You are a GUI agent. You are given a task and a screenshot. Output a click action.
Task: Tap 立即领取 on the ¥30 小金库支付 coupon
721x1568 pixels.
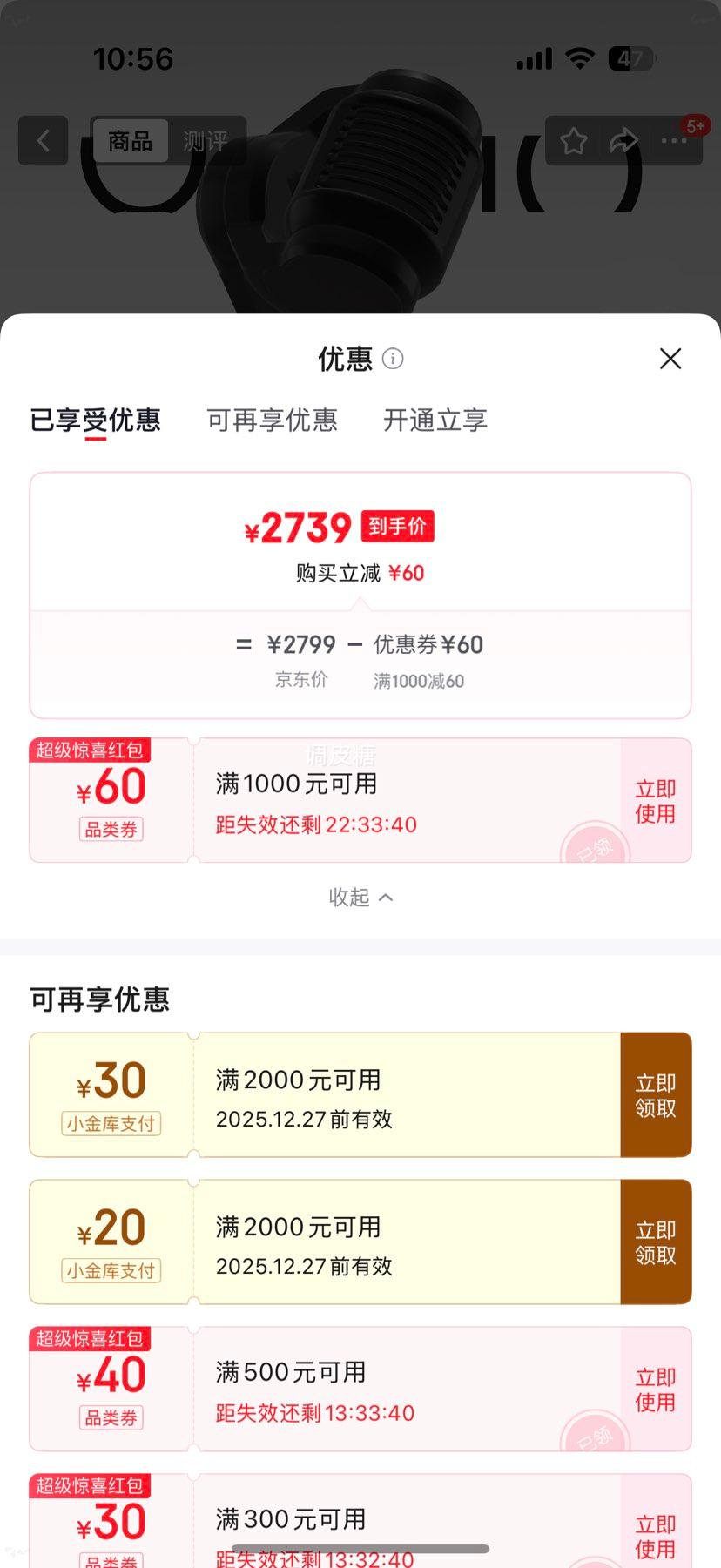coord(654,1094)
